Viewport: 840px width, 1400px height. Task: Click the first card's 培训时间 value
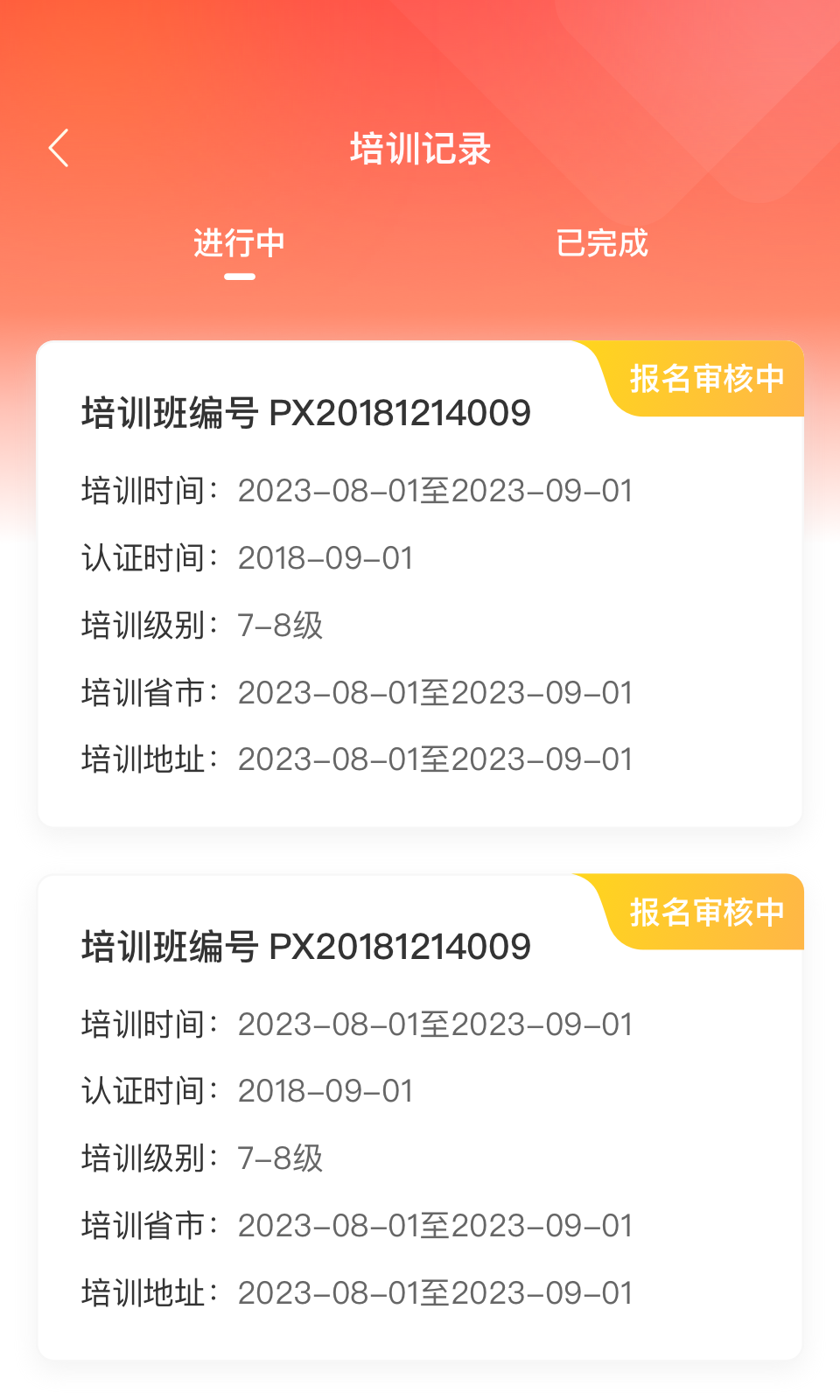tap(436, 491)
